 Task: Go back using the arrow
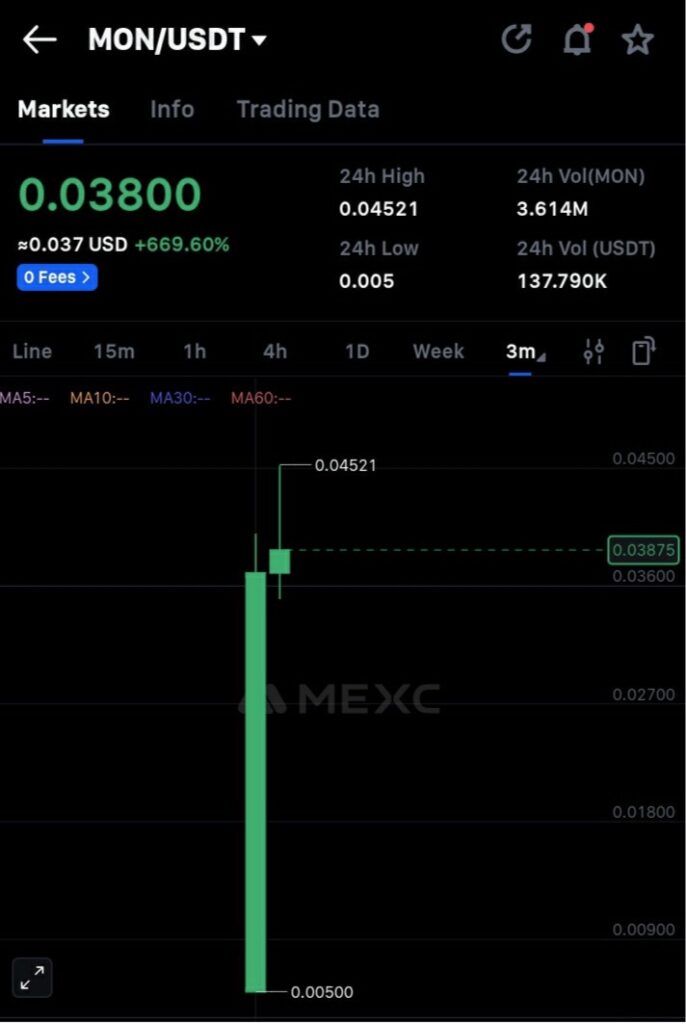(x=40, y=40)
